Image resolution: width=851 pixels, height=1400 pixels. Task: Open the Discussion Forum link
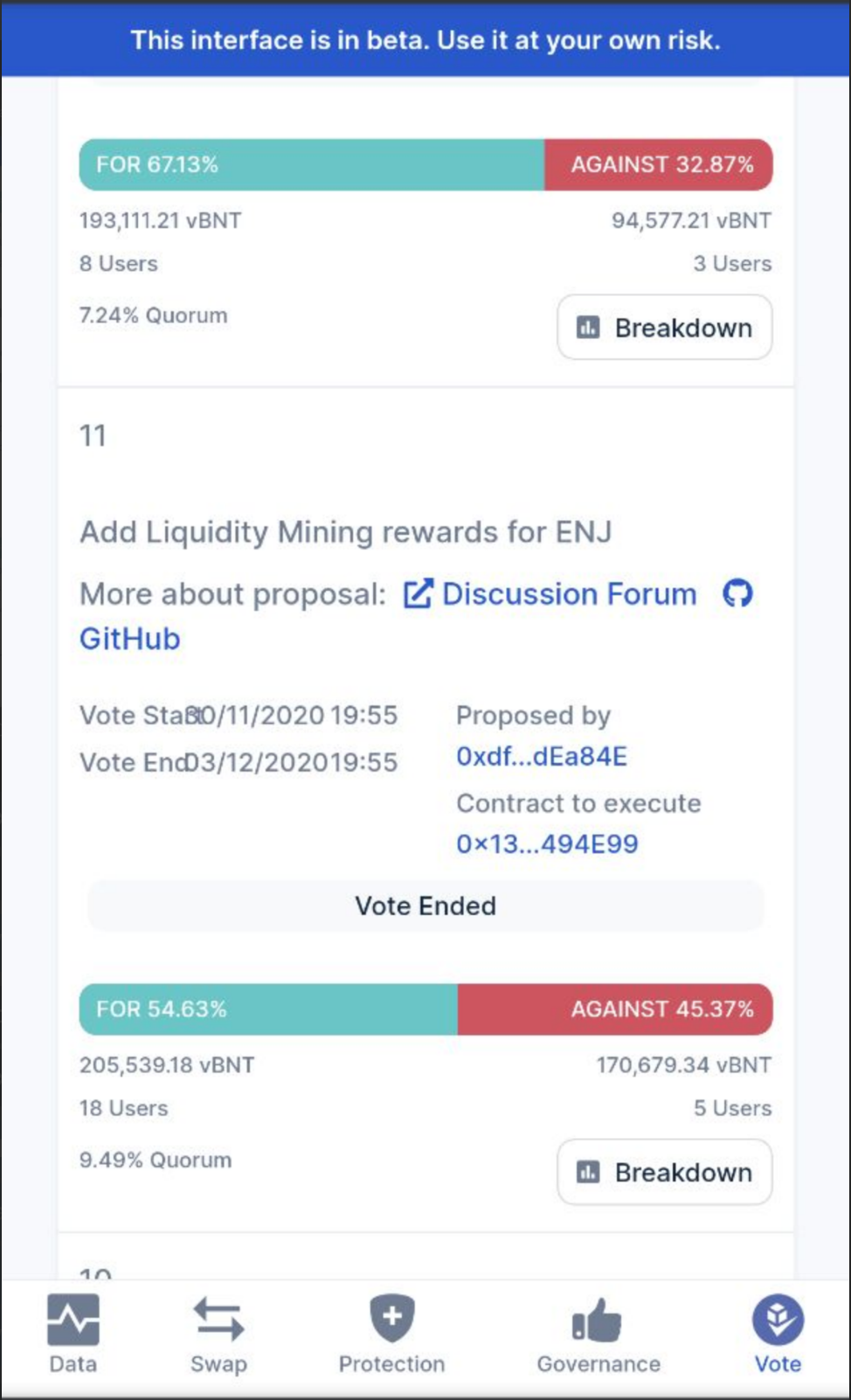coord(569,594)
